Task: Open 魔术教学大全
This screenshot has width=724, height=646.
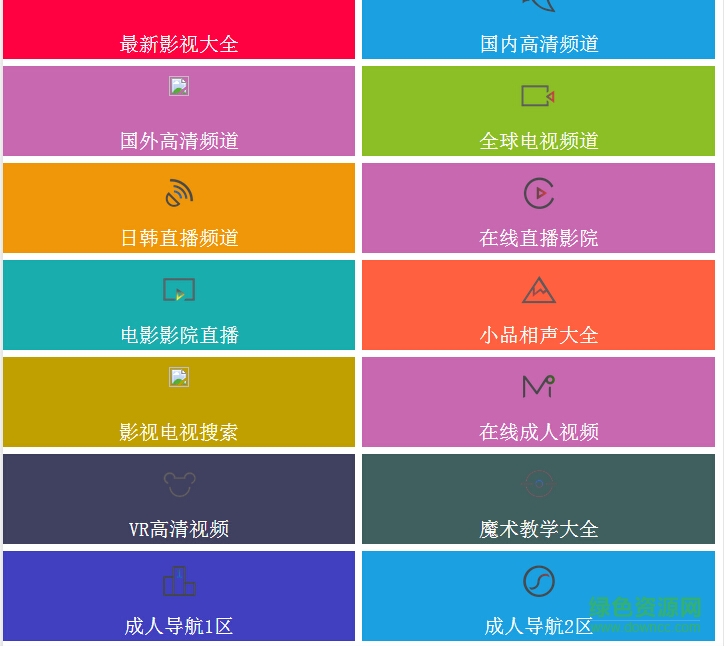Action: (x=538, y=499)
